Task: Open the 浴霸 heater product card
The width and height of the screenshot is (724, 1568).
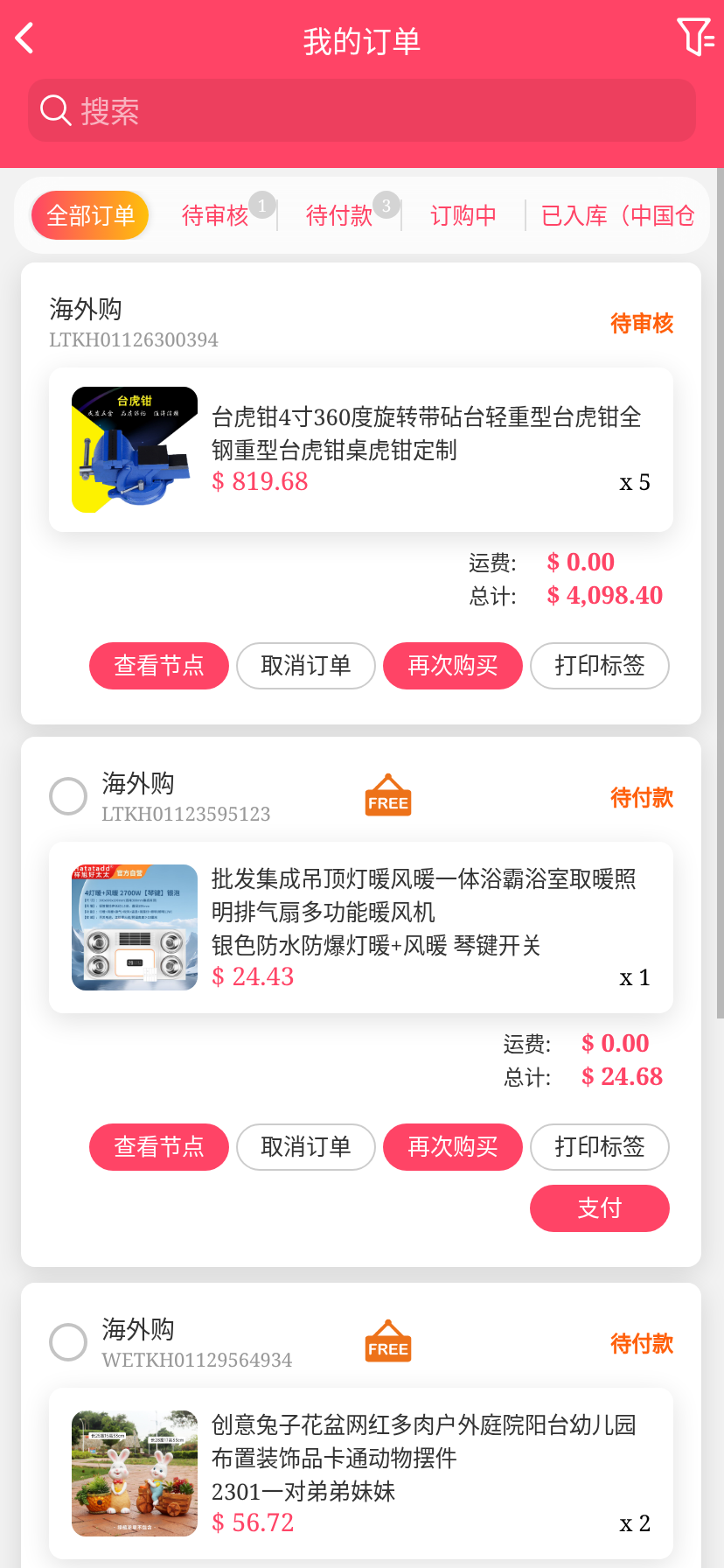Action: pyautogui.click(x=361, y=927)
